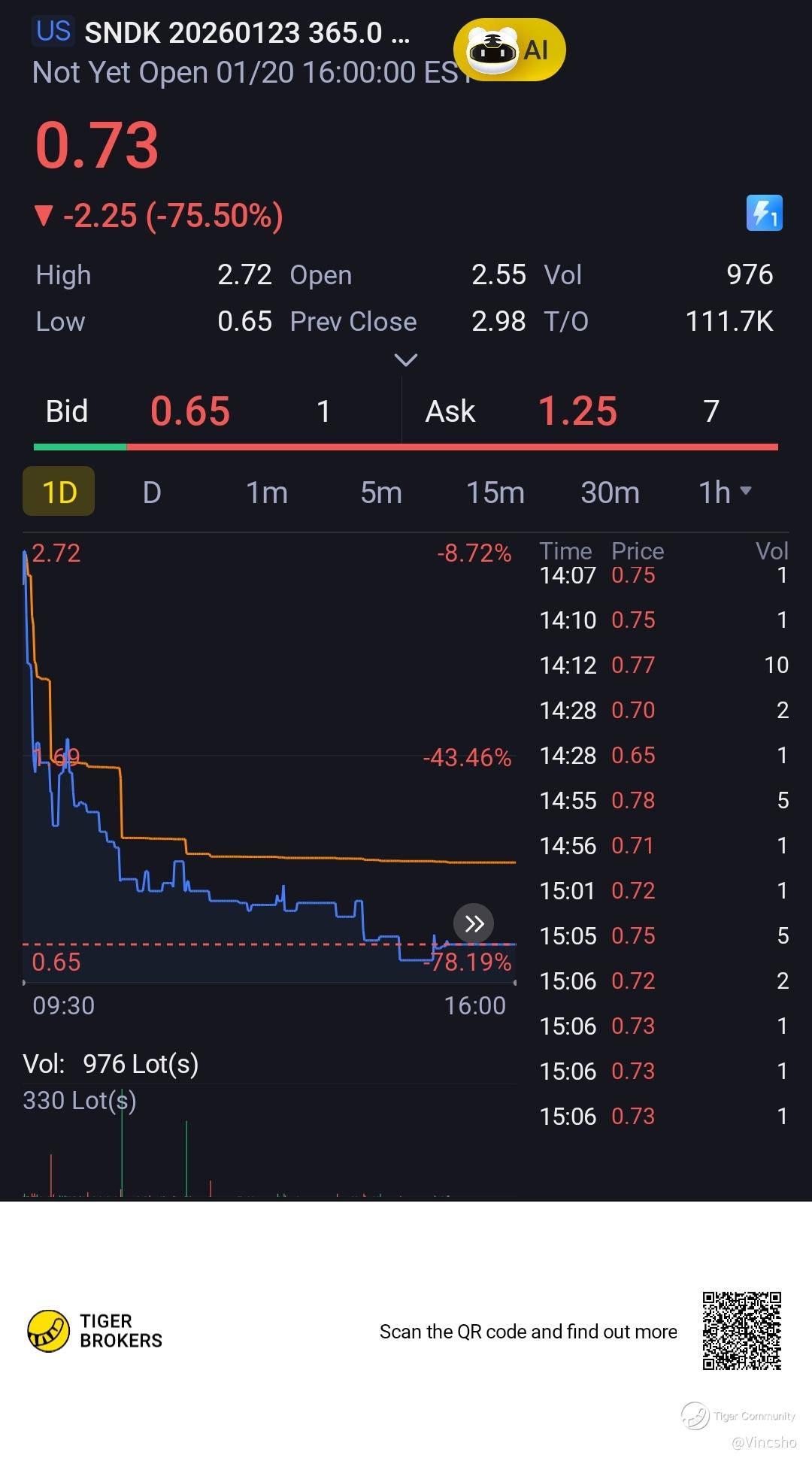
Task: Switch to the 30m chart interval
Action: pos(610,493)
